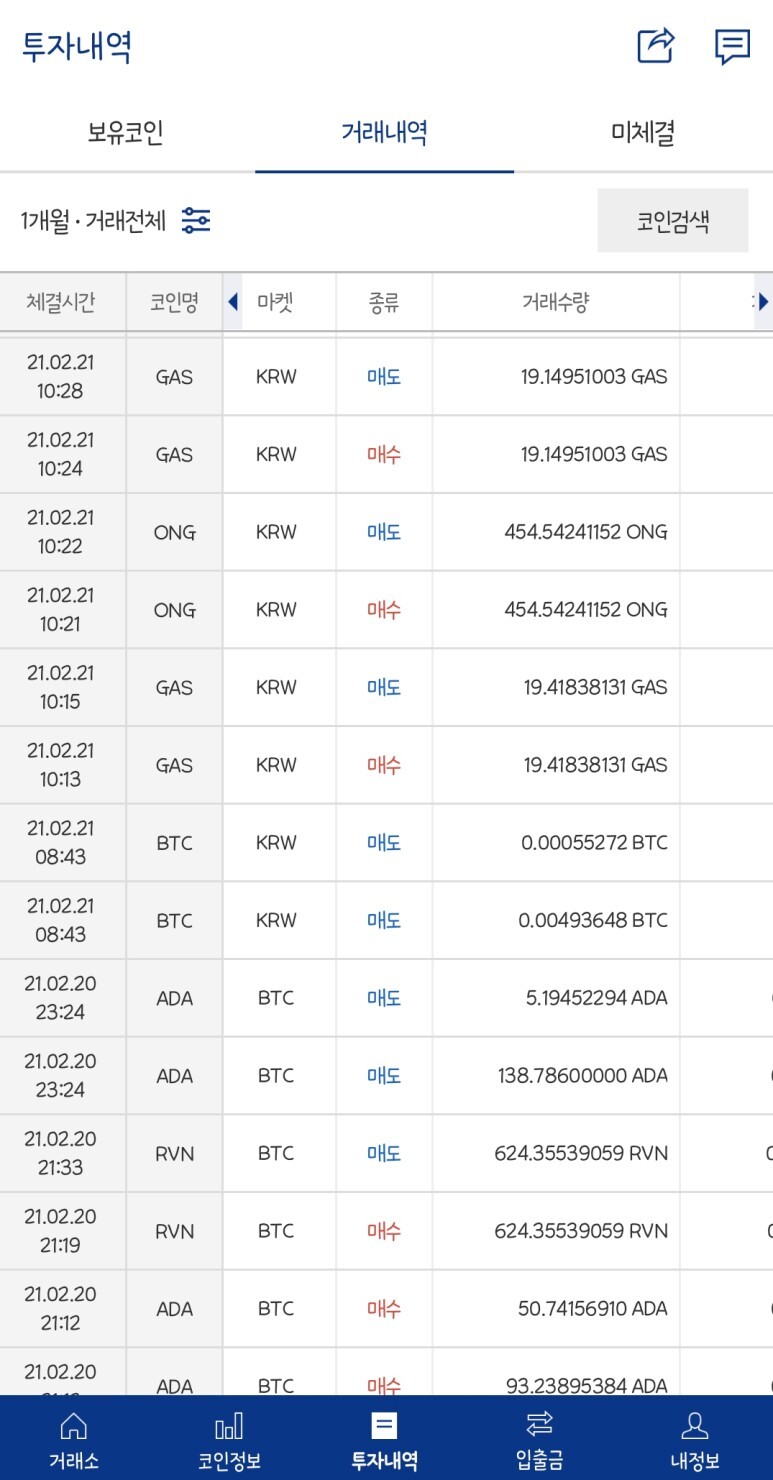Open the chat message icon

point(732,47)
